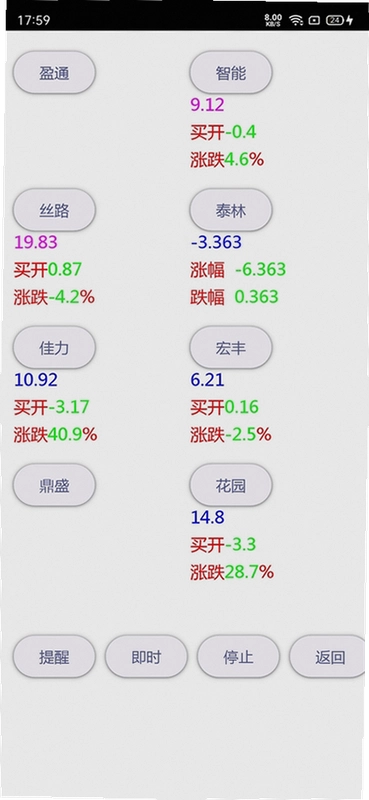Set a reminder with 提醒
369x800 pixels.
[54, 657]
